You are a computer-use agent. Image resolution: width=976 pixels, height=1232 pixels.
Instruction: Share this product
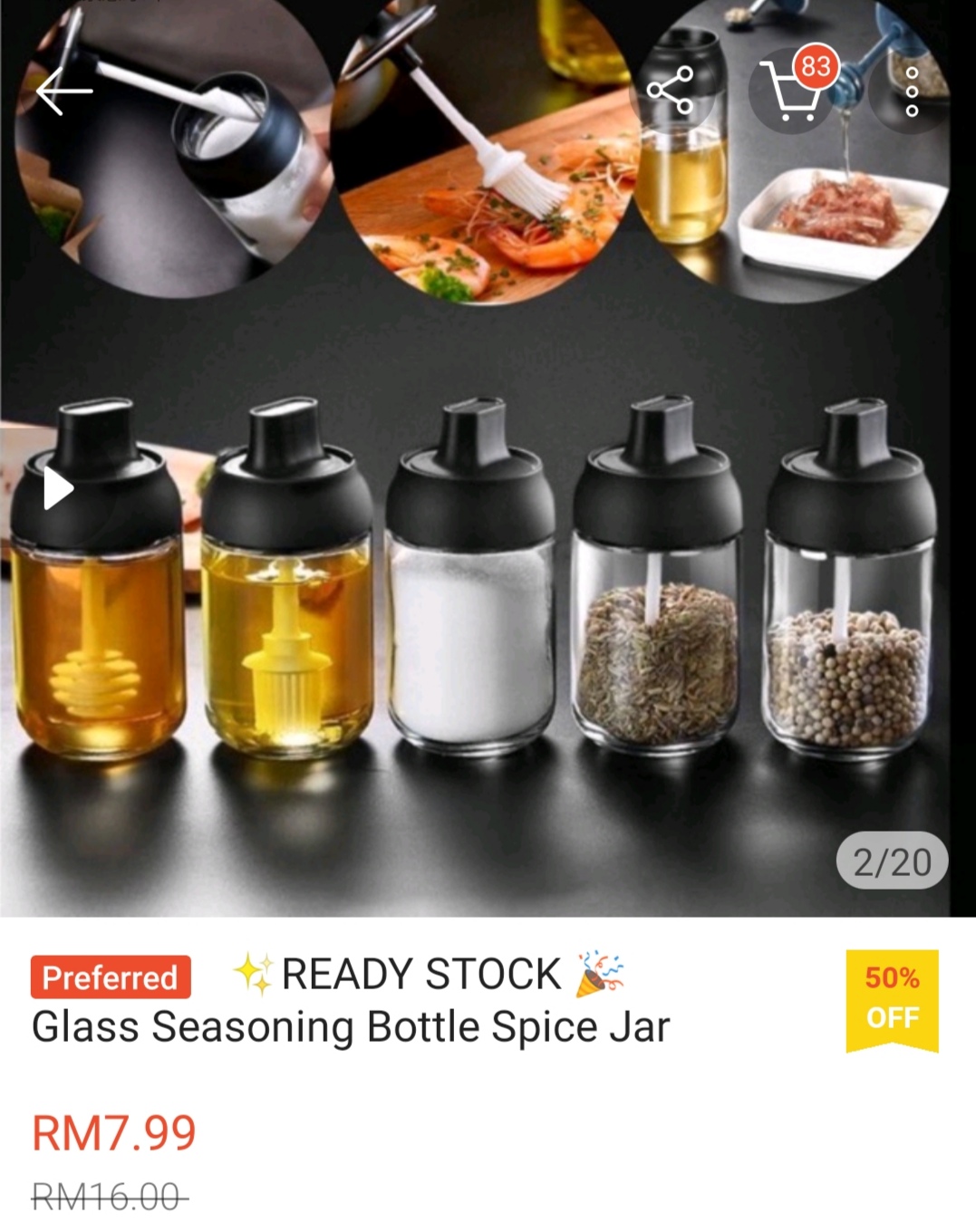(x=671, y=91)
